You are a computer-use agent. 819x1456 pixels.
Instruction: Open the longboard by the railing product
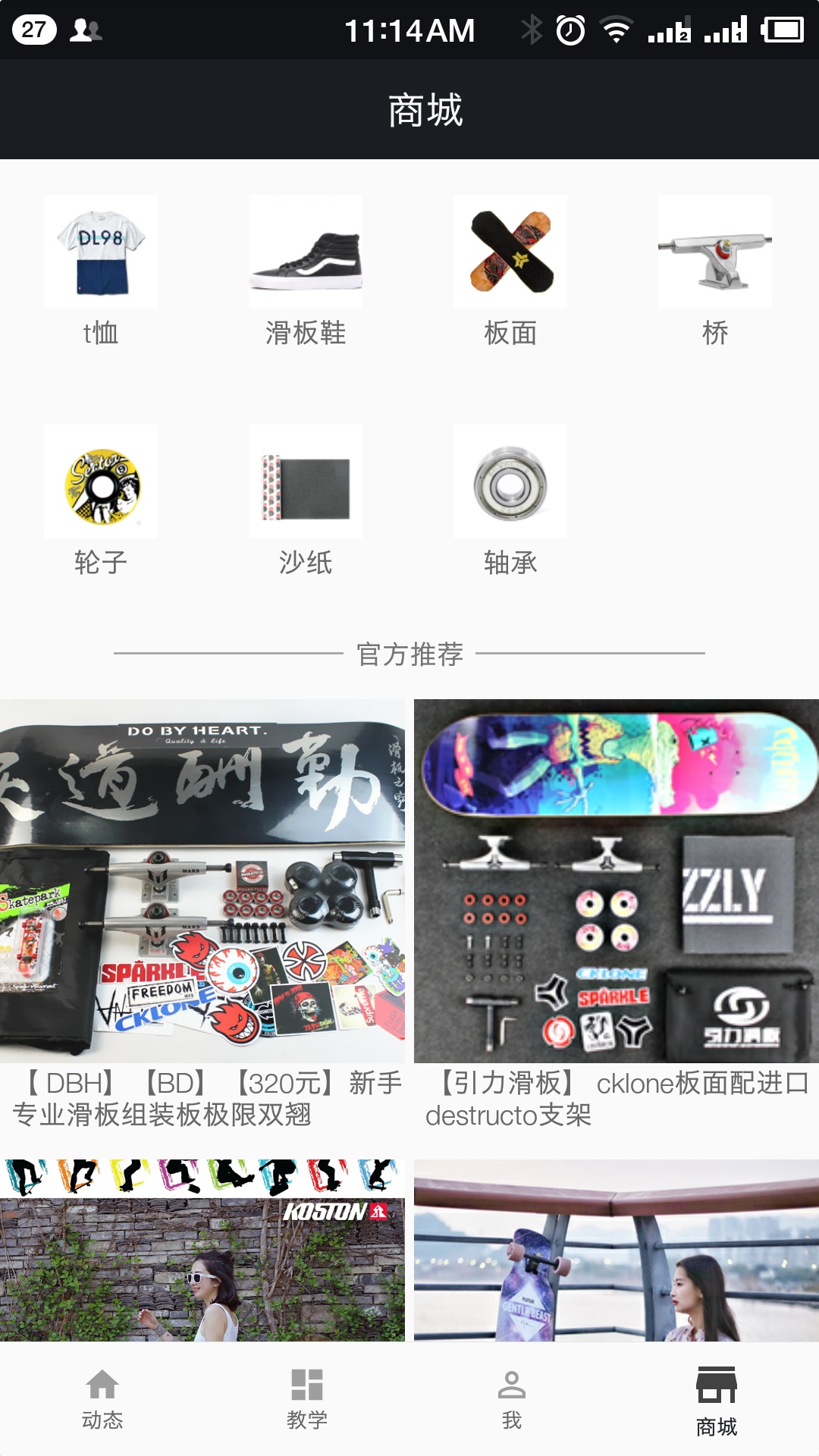(617, 1250)
